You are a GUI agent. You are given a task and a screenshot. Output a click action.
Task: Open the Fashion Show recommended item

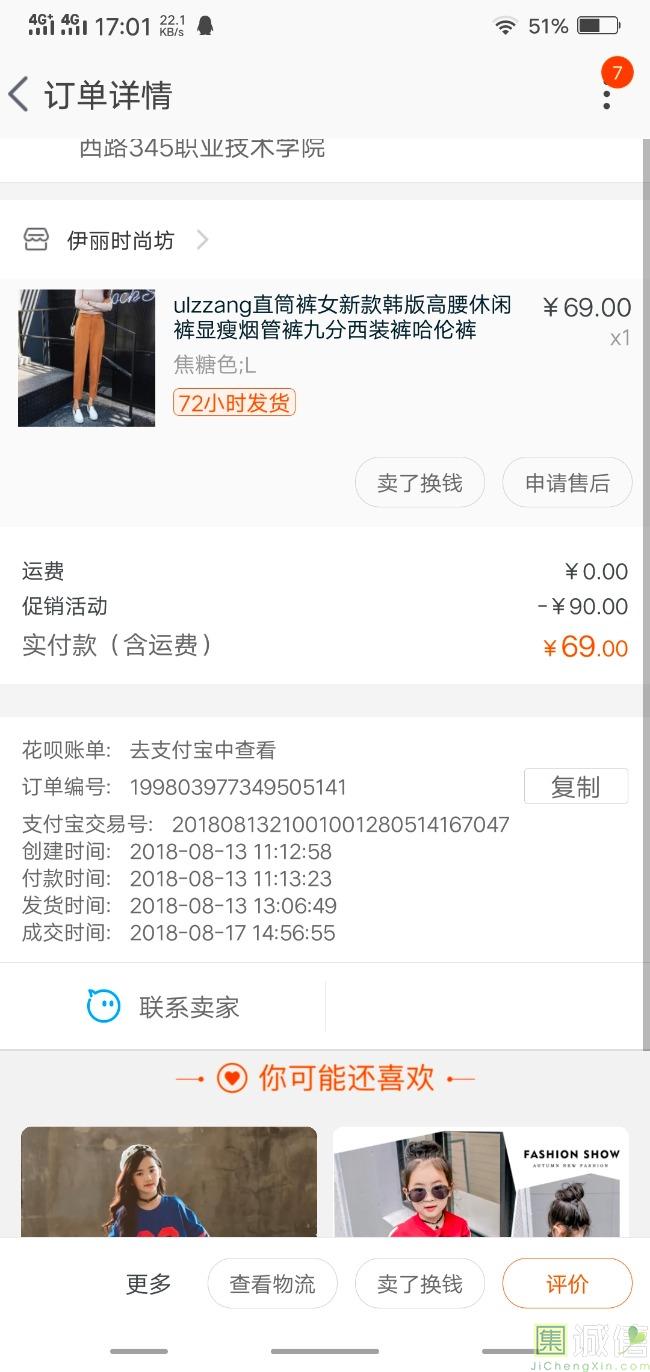[481, 1185]
